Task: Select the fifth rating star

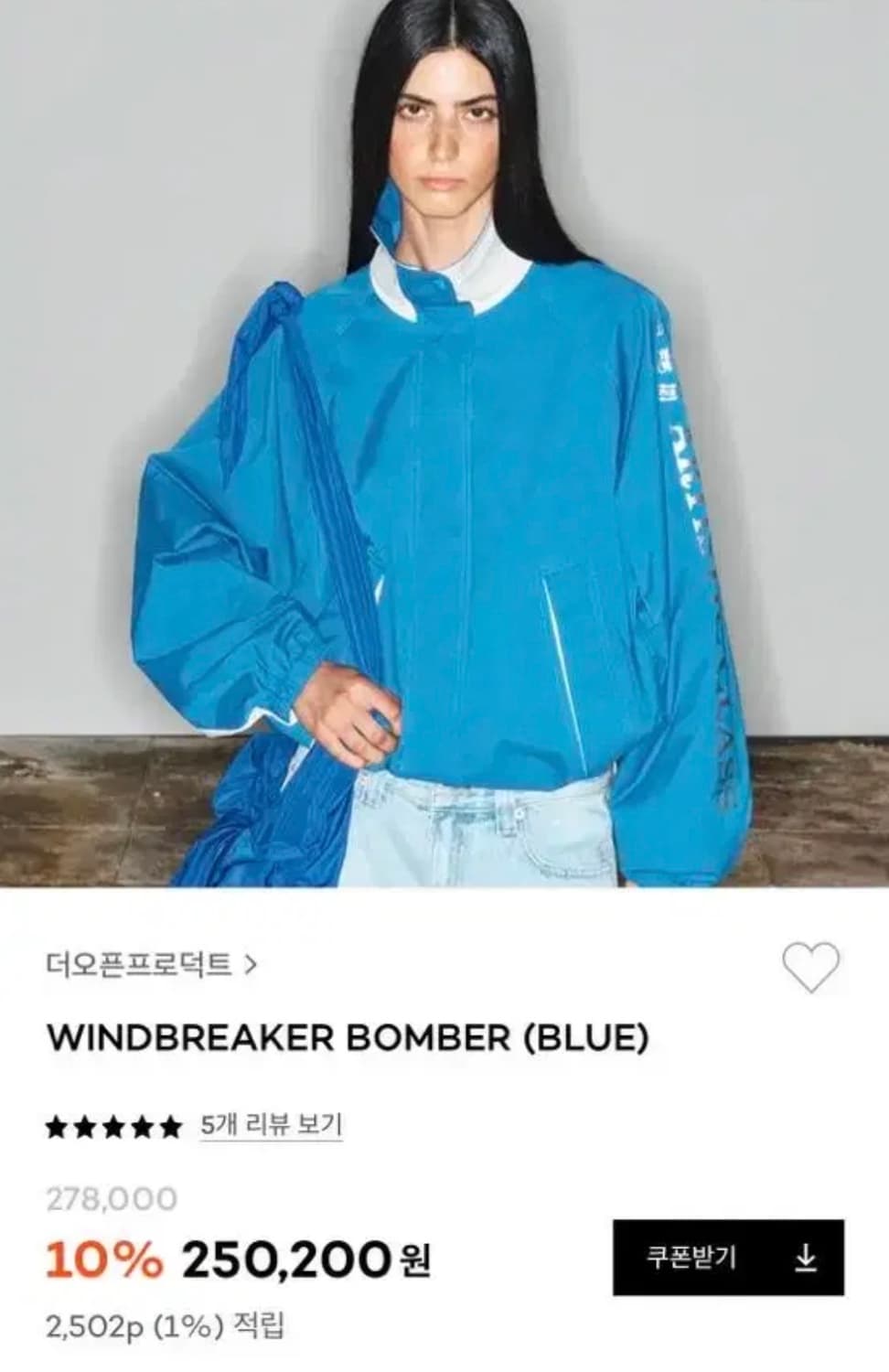Action: [168, 1122]
